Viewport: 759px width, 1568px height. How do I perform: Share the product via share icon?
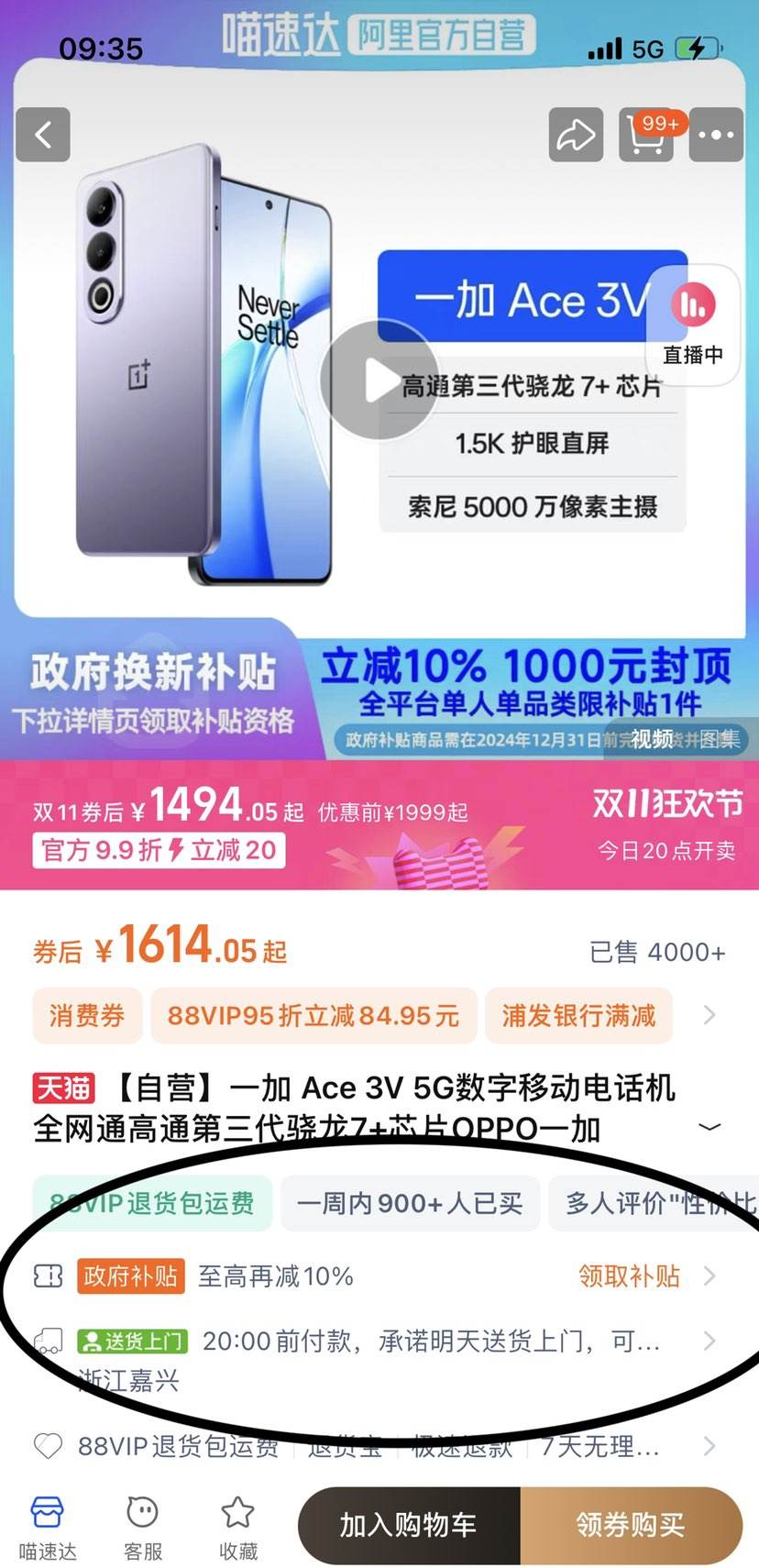point(576,135)
